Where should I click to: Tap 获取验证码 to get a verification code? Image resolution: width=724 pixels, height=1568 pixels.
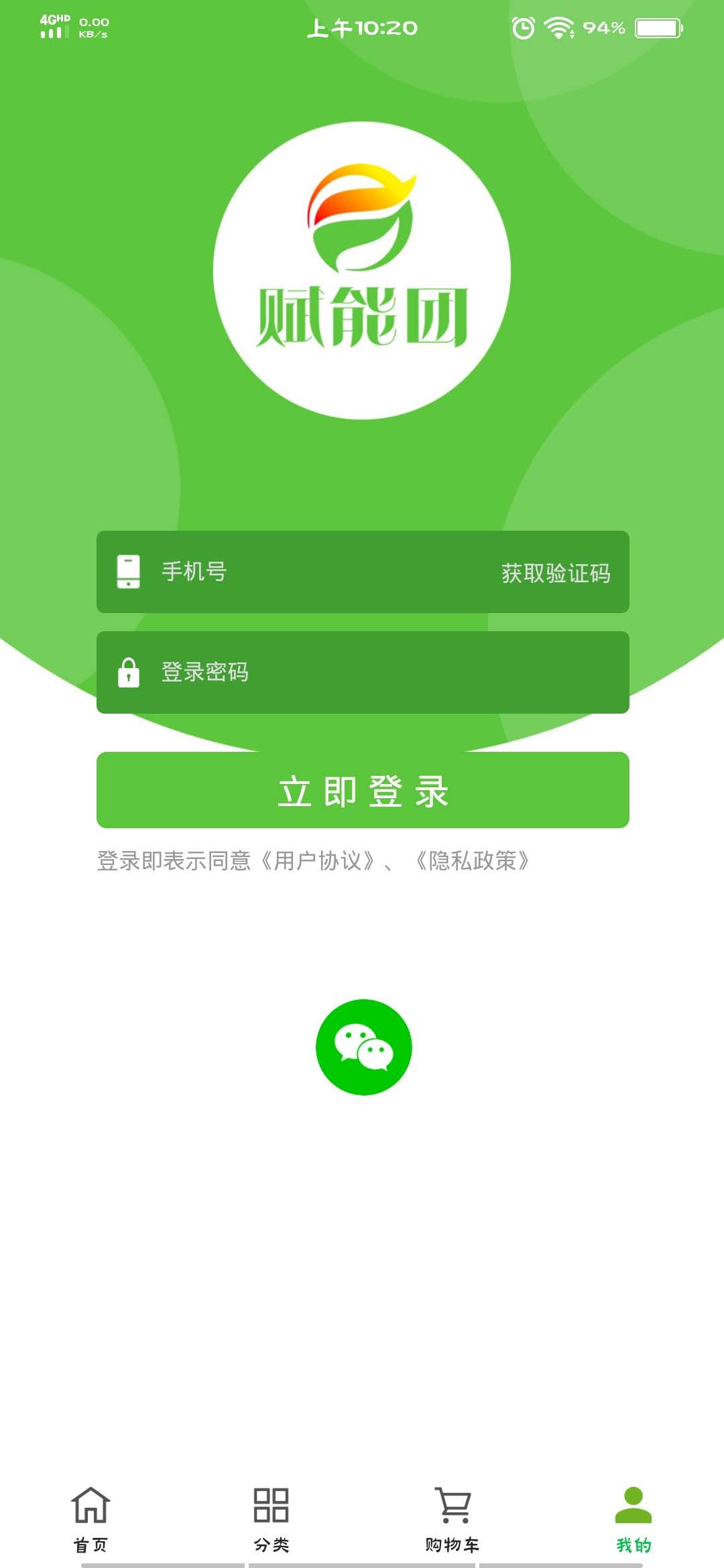pyautogui.click(x=556, y=573)
